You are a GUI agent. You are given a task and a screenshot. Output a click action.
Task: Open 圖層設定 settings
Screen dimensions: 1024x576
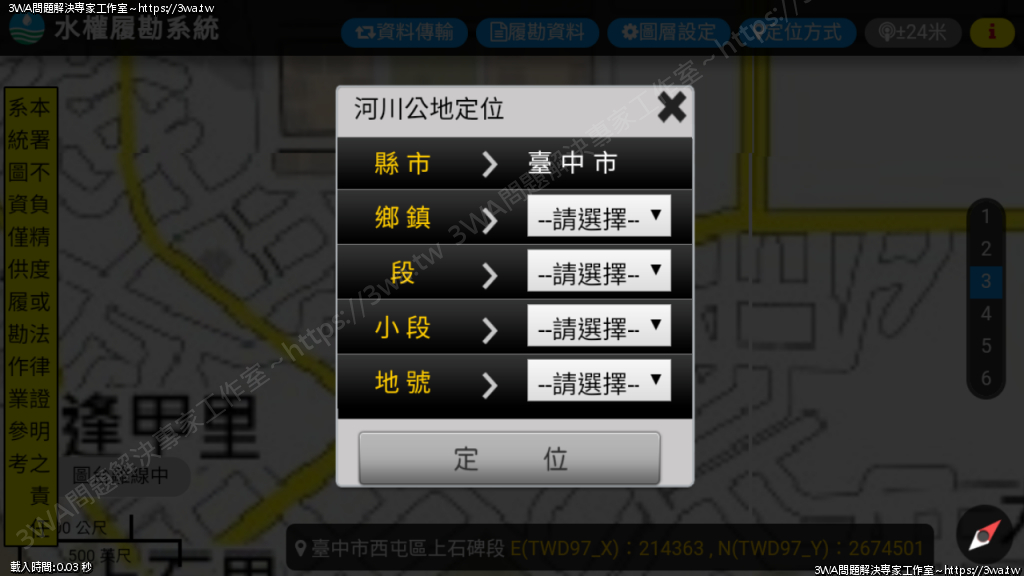tap(668, 32)
